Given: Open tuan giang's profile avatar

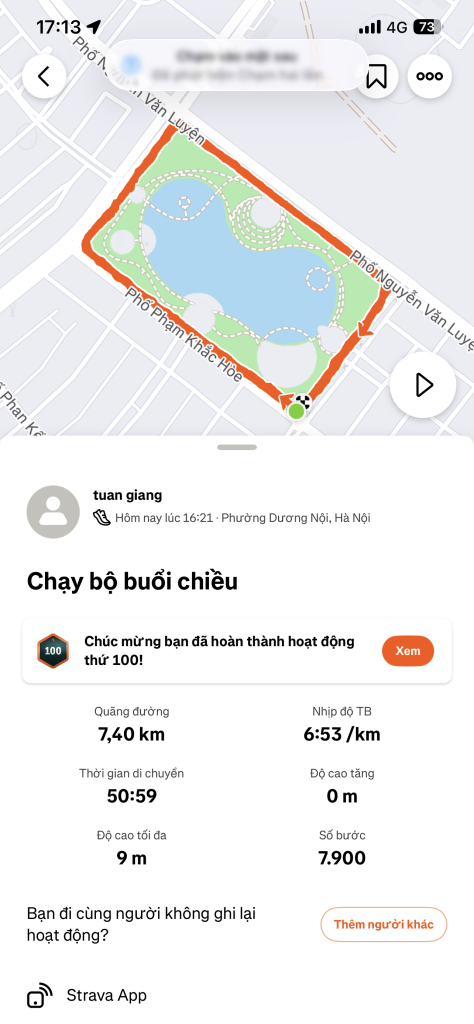Looking at the screenshot, I should pos(53,512).
